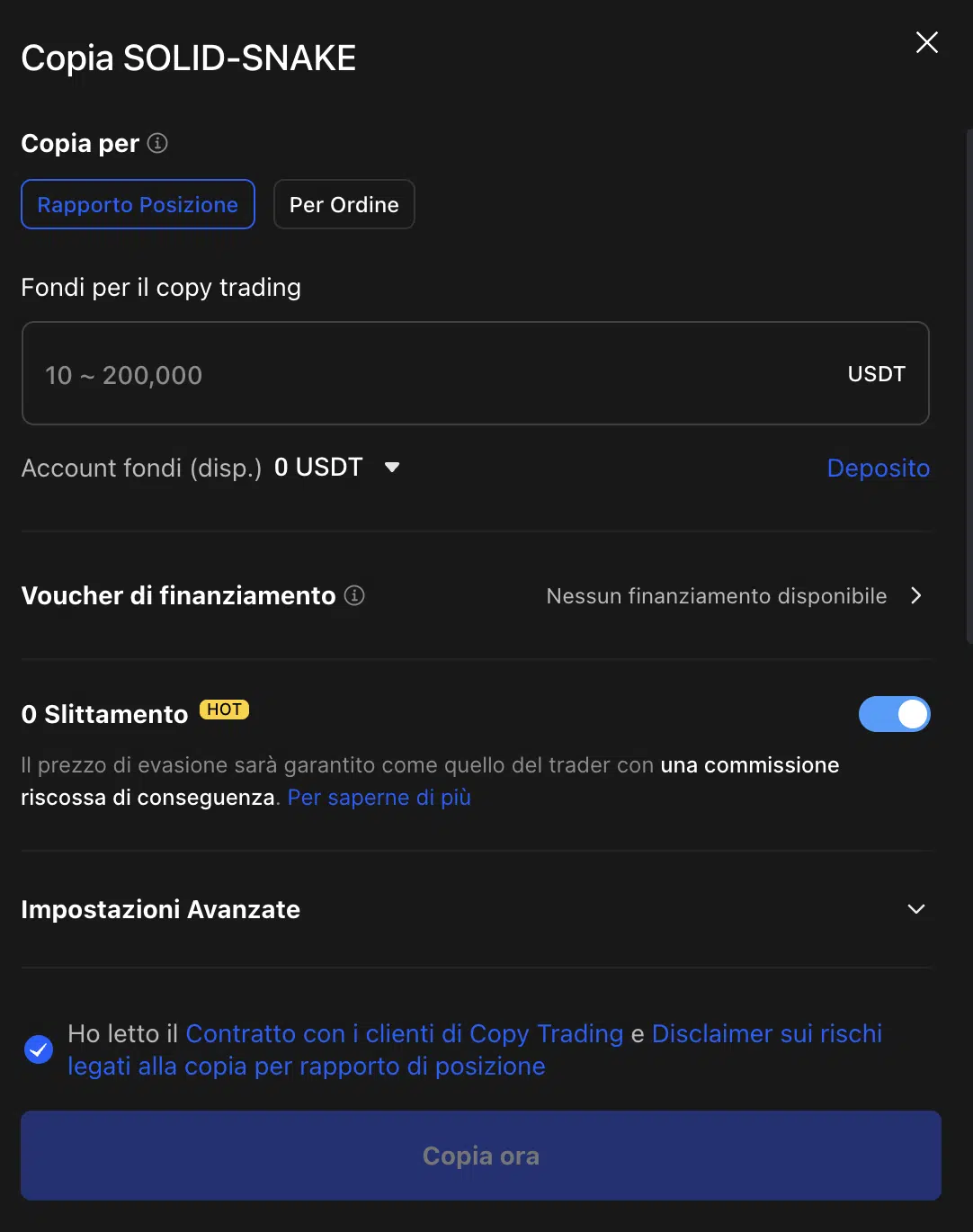
Task: Click the 0 USDT available balance
Action: [x=317, y=467]
